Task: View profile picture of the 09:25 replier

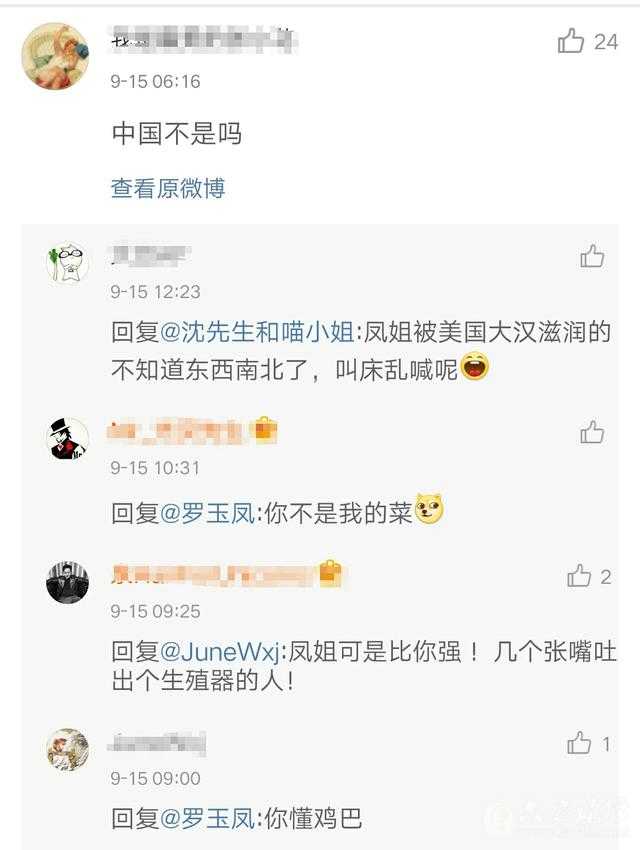Action: [x=68, y=582]
